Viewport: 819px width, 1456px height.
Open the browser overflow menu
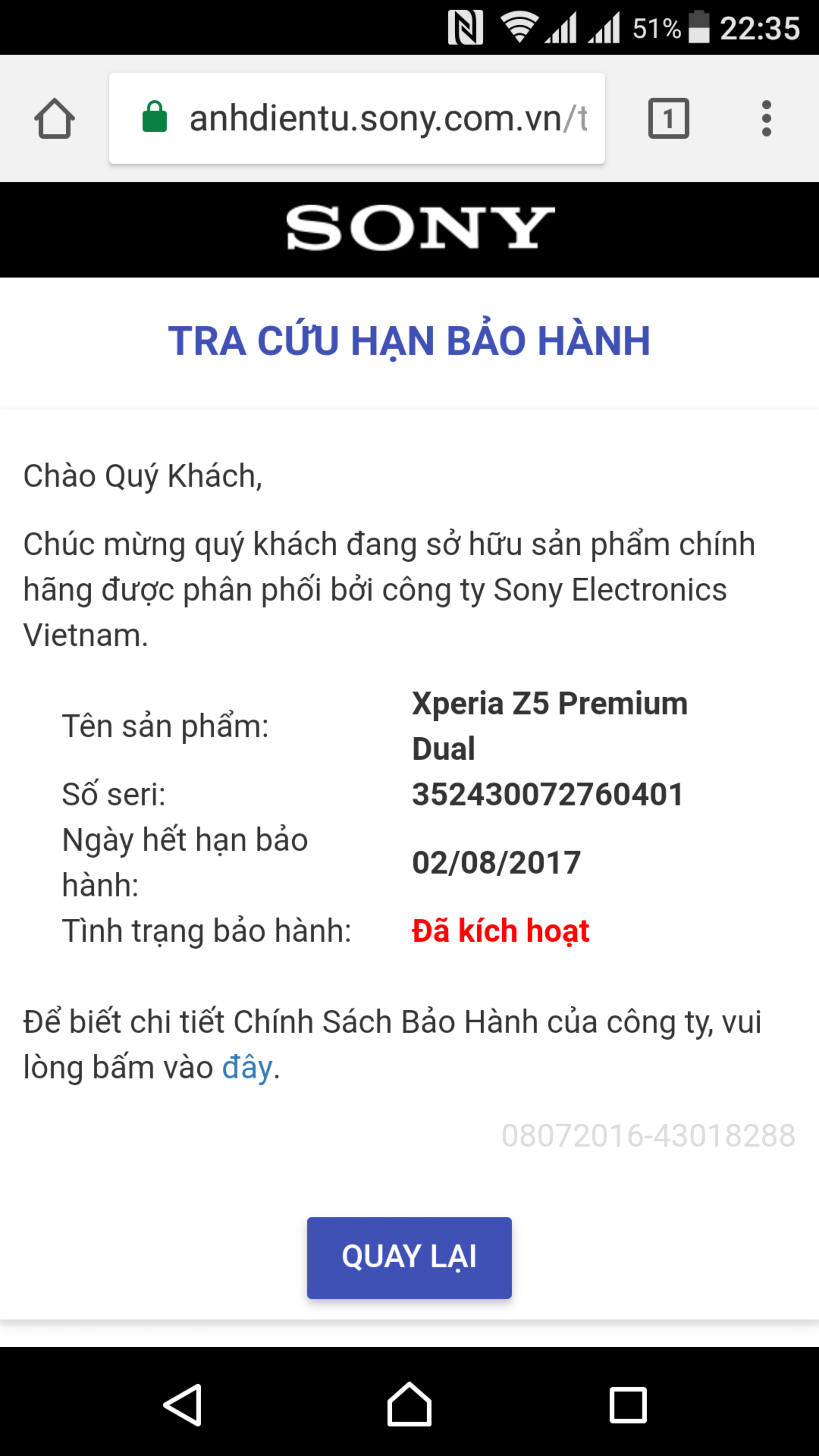[x=766, y=119]
